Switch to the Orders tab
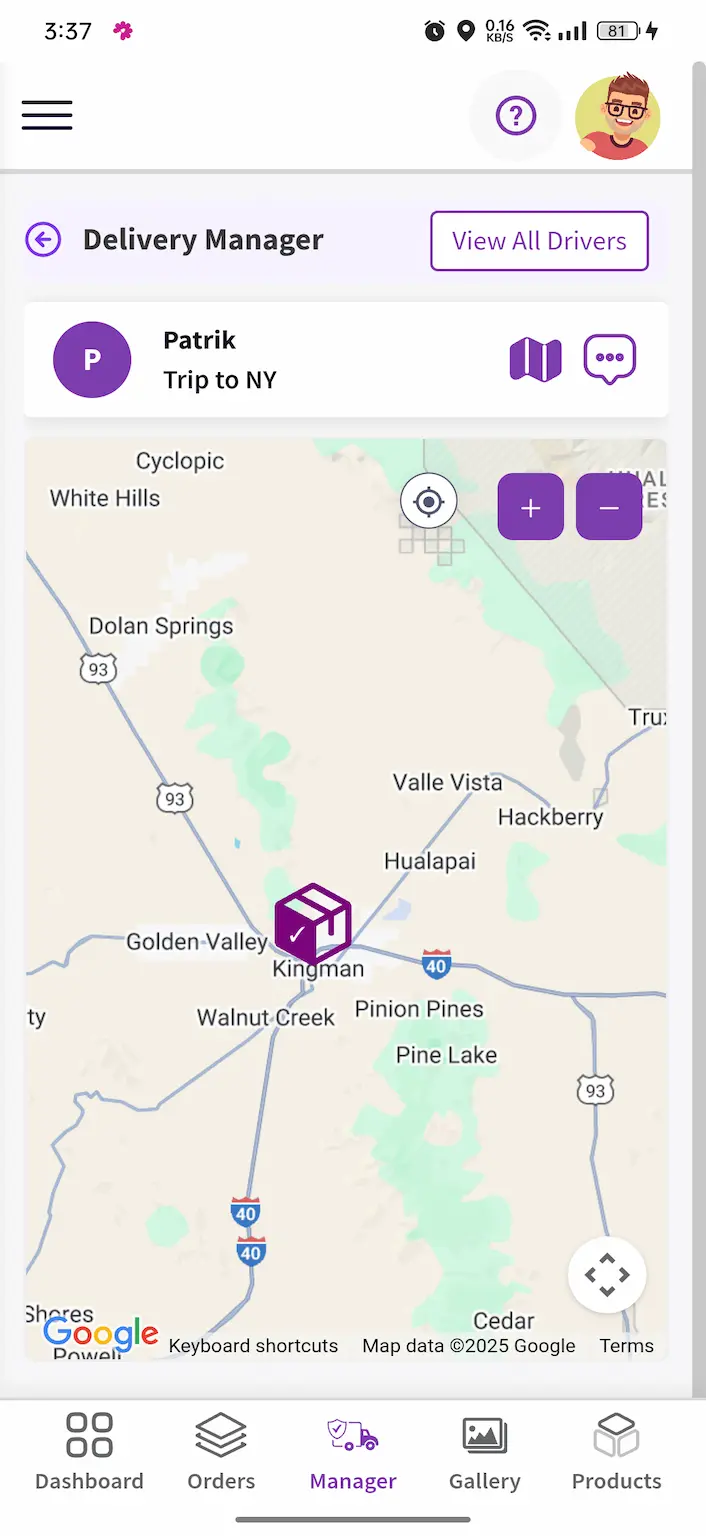Image resolution: width=706 pixels, height=1536 pixels. point(221,1451)
